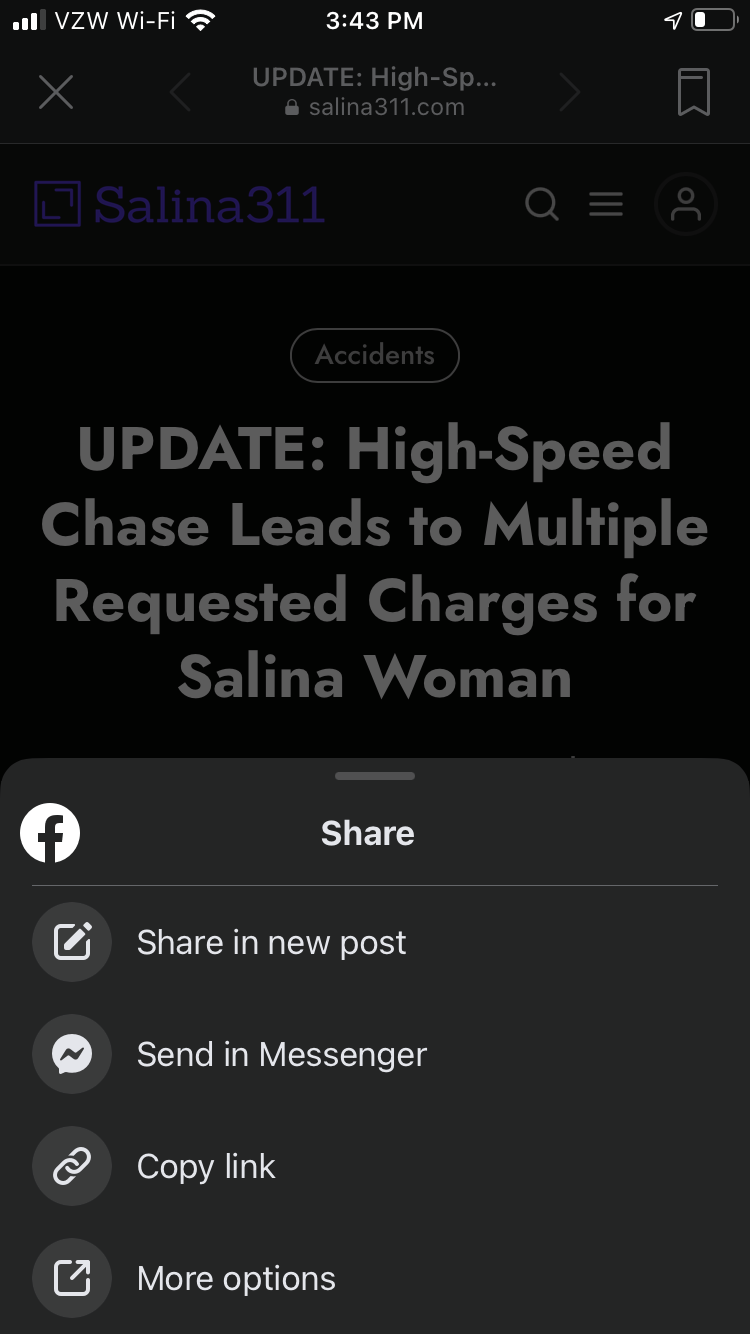Close the in-app browser
This screenshot has width=750, height=1334.
point(56,93)
